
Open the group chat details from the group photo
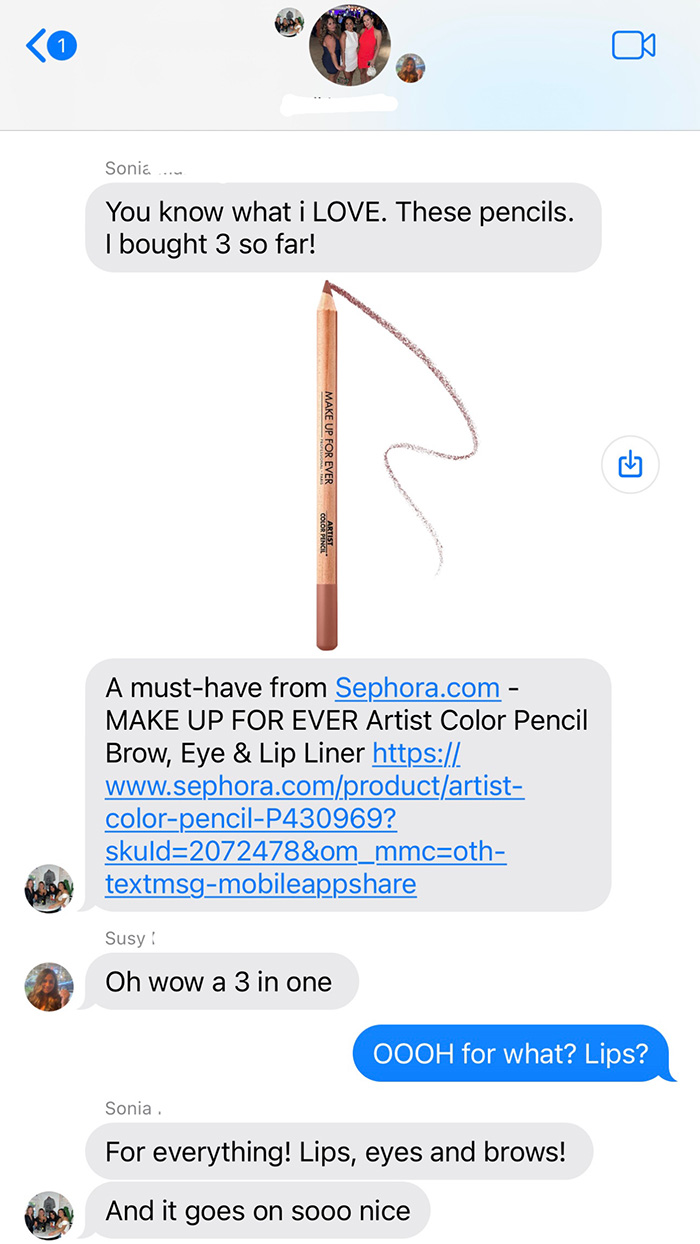coord(350,47)
